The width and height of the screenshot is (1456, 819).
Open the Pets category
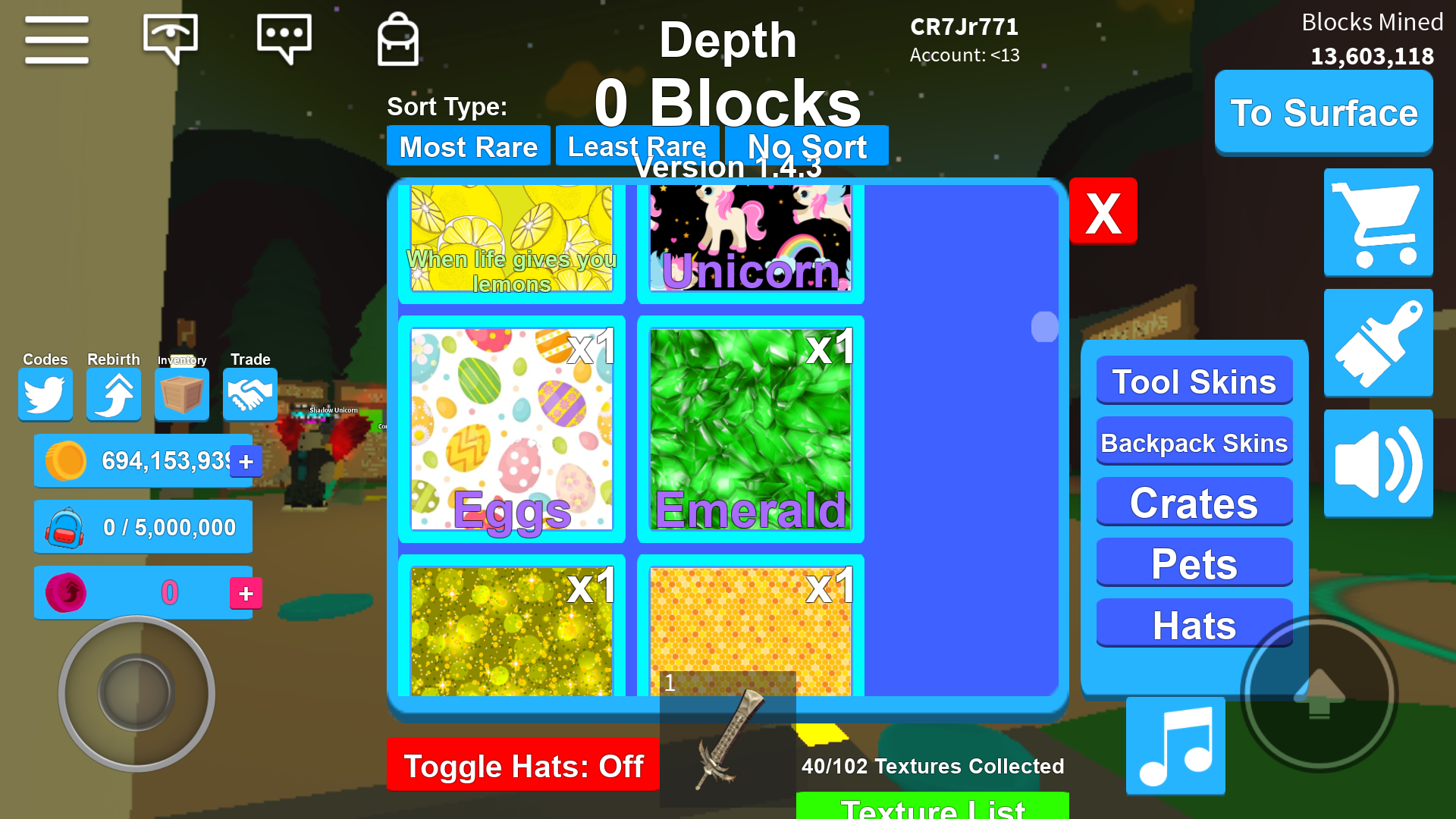tap(1194, 563)
